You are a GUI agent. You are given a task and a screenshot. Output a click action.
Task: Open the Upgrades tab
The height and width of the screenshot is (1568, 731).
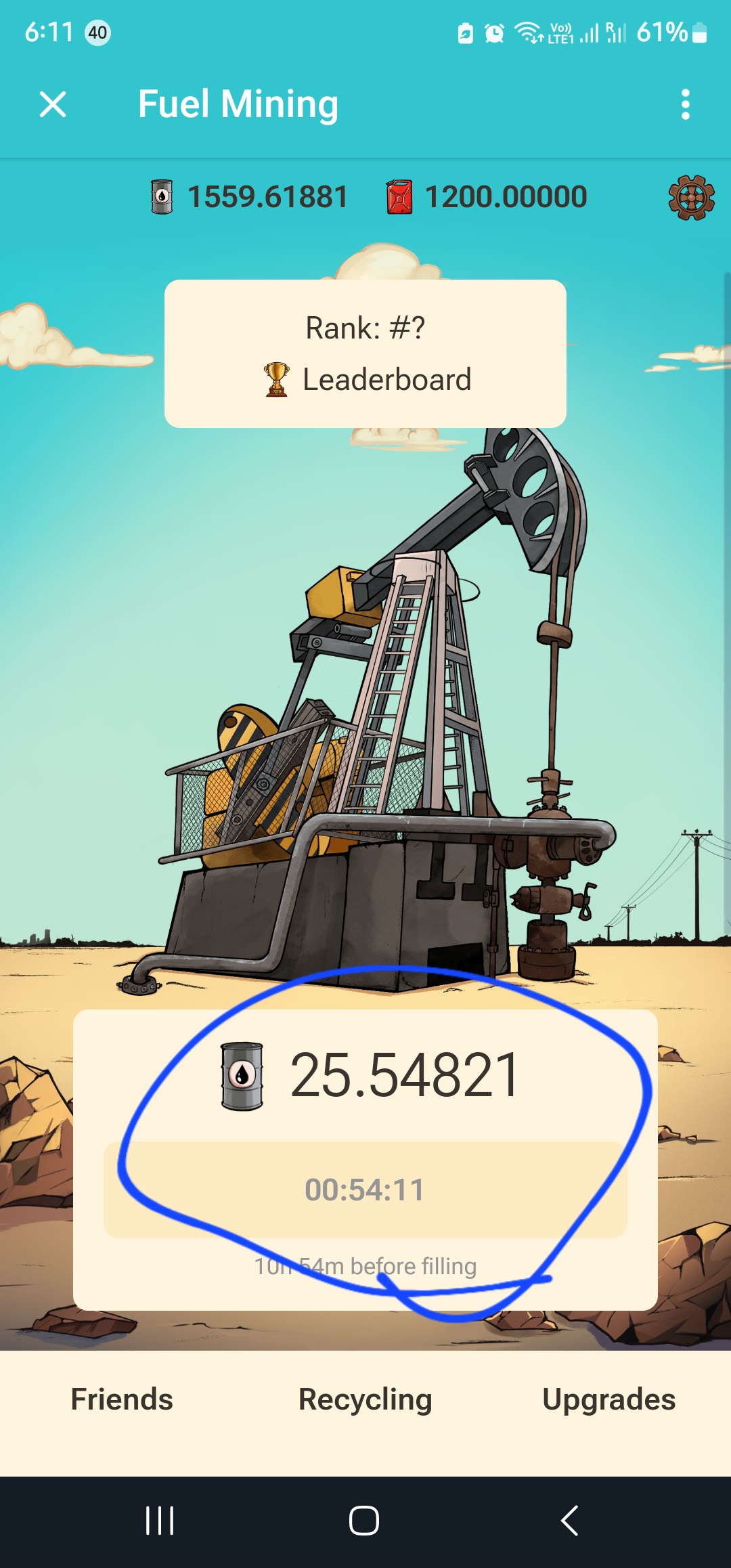tap(608, 1399)
